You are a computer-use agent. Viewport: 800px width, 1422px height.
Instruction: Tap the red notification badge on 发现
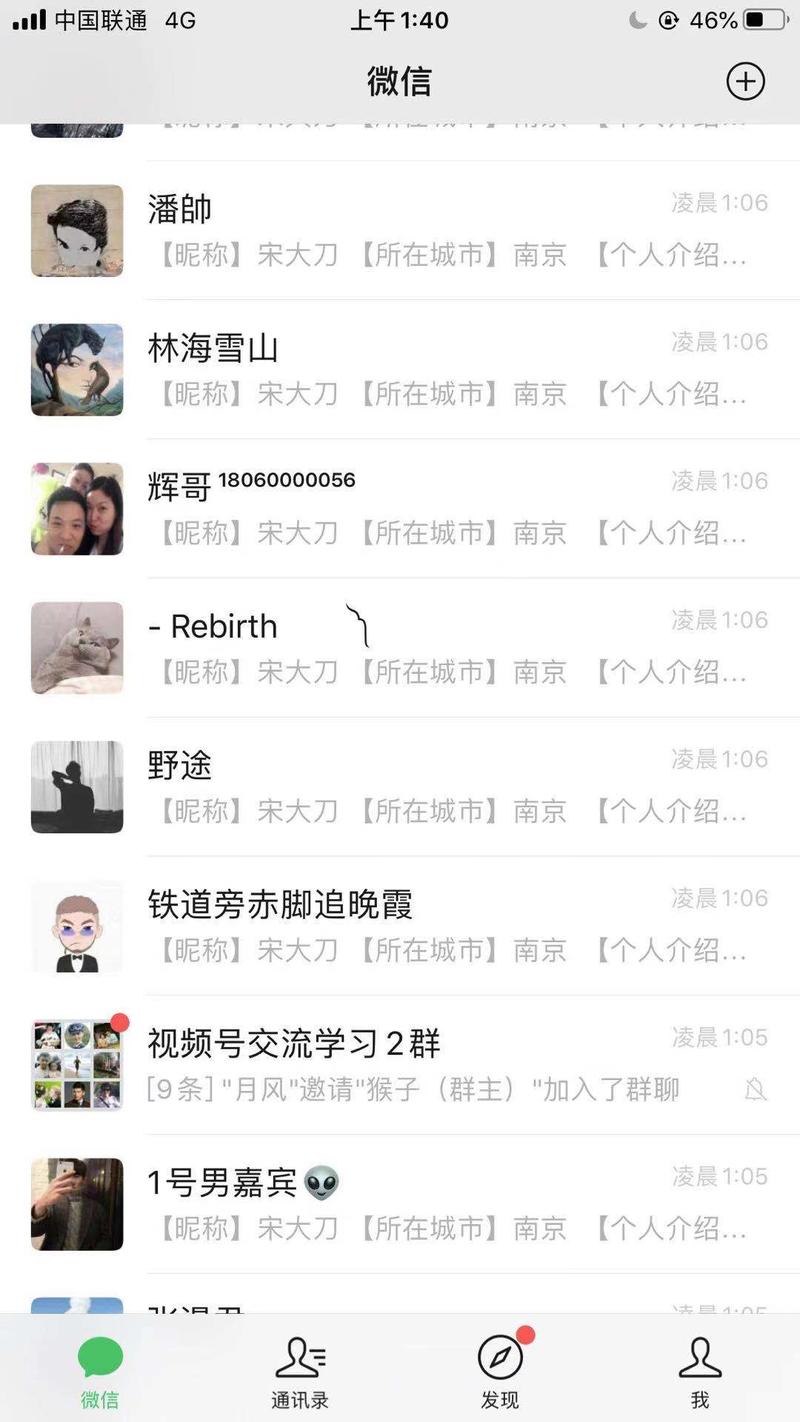tap(523, 1333)
